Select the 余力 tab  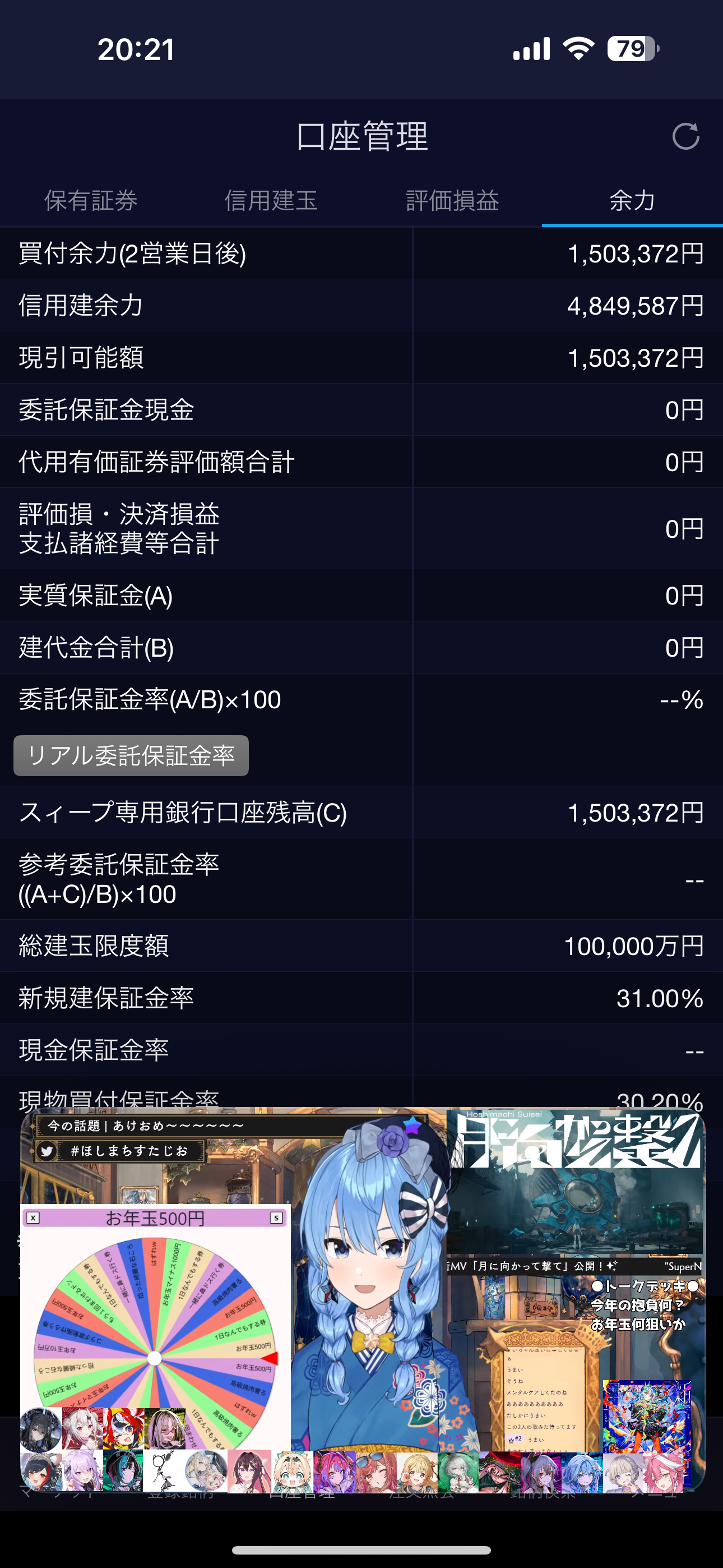click(632, 200)
